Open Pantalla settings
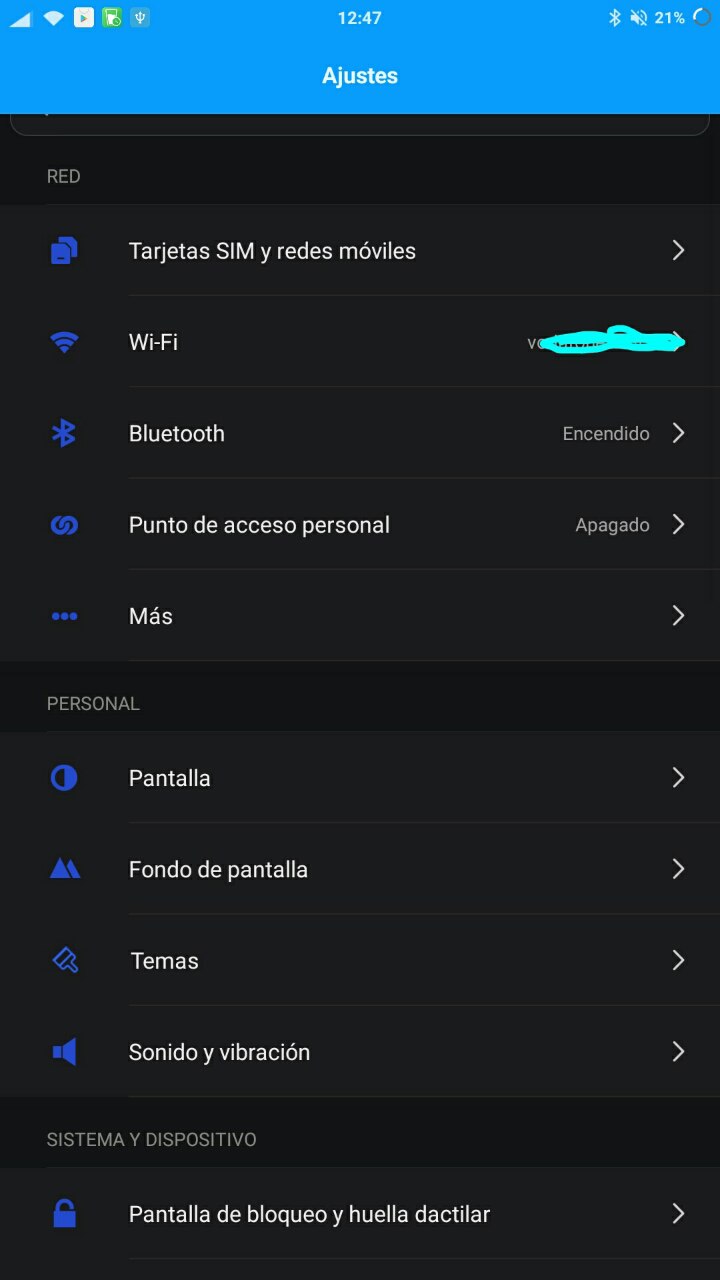720x1280 pixels. click(360, 777)
